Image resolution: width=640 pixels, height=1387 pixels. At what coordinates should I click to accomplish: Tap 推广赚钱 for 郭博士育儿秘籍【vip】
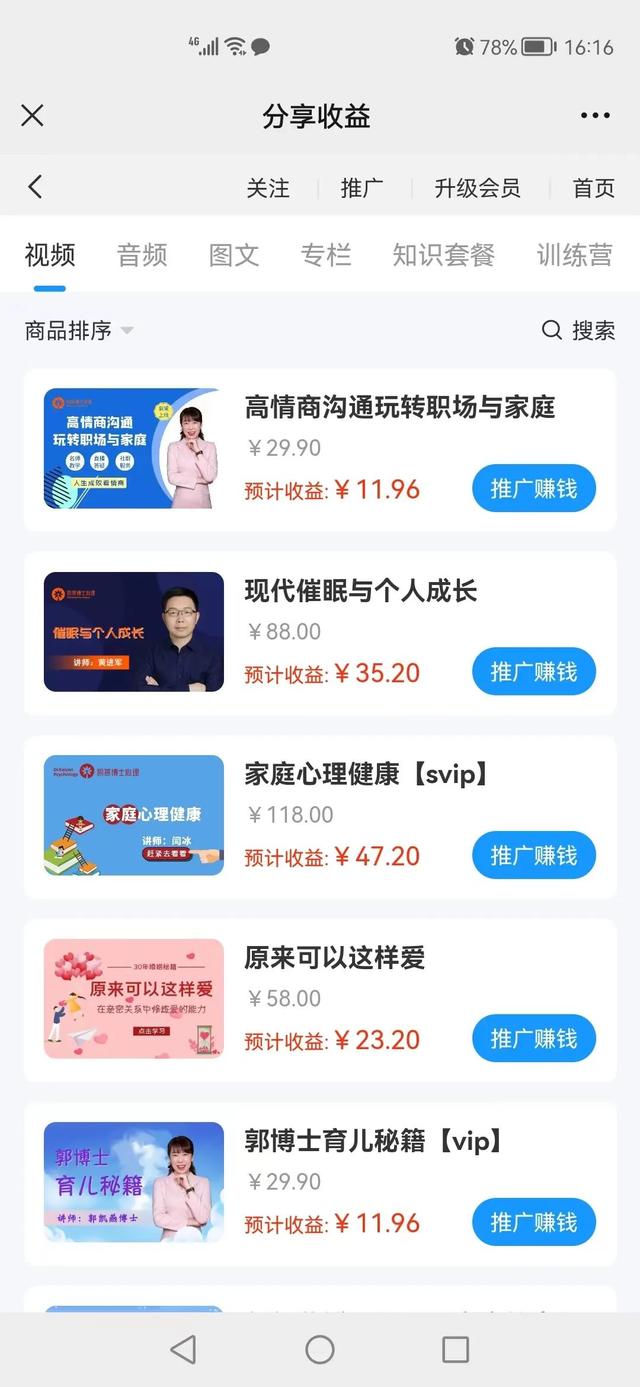(533, 1222)
